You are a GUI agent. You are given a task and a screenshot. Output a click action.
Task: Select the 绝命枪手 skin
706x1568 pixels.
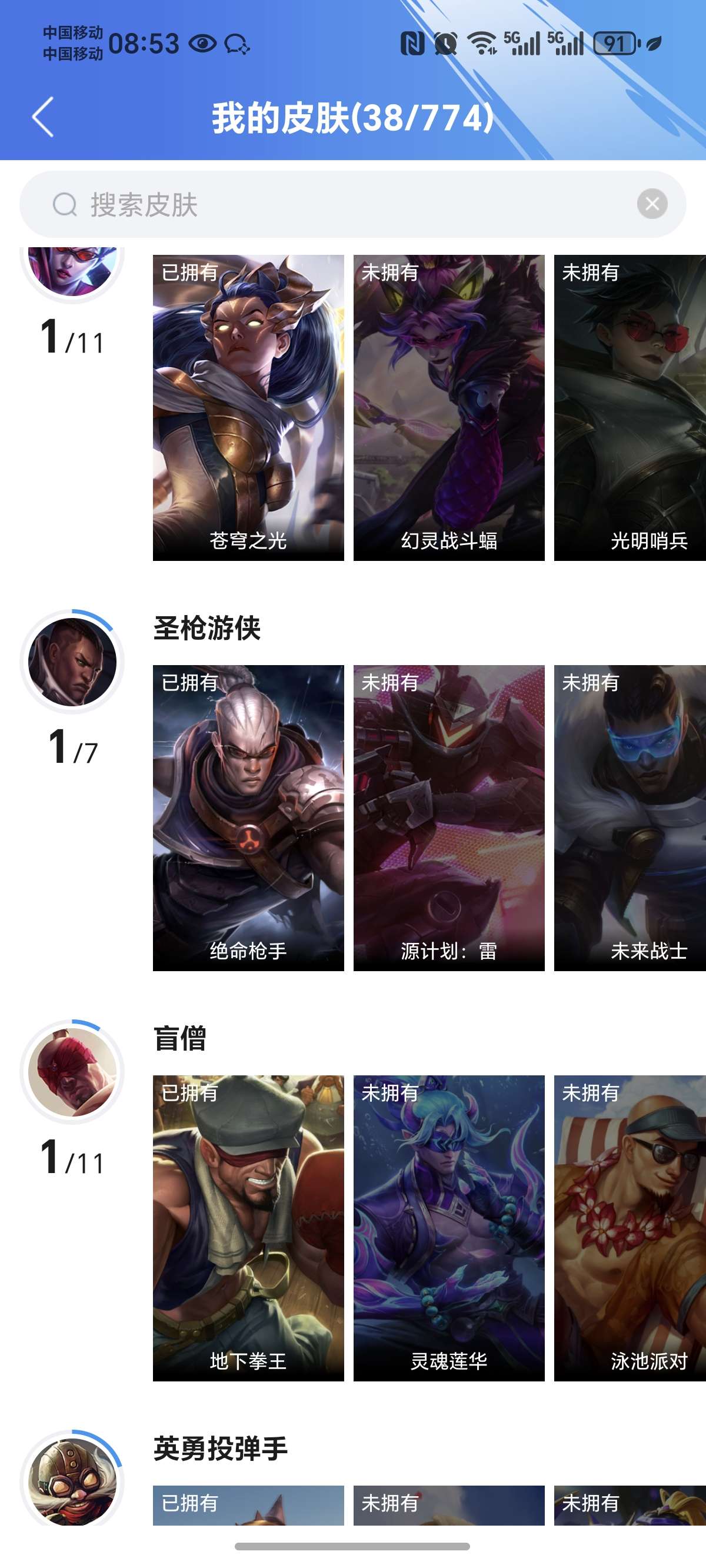[248, 818]
